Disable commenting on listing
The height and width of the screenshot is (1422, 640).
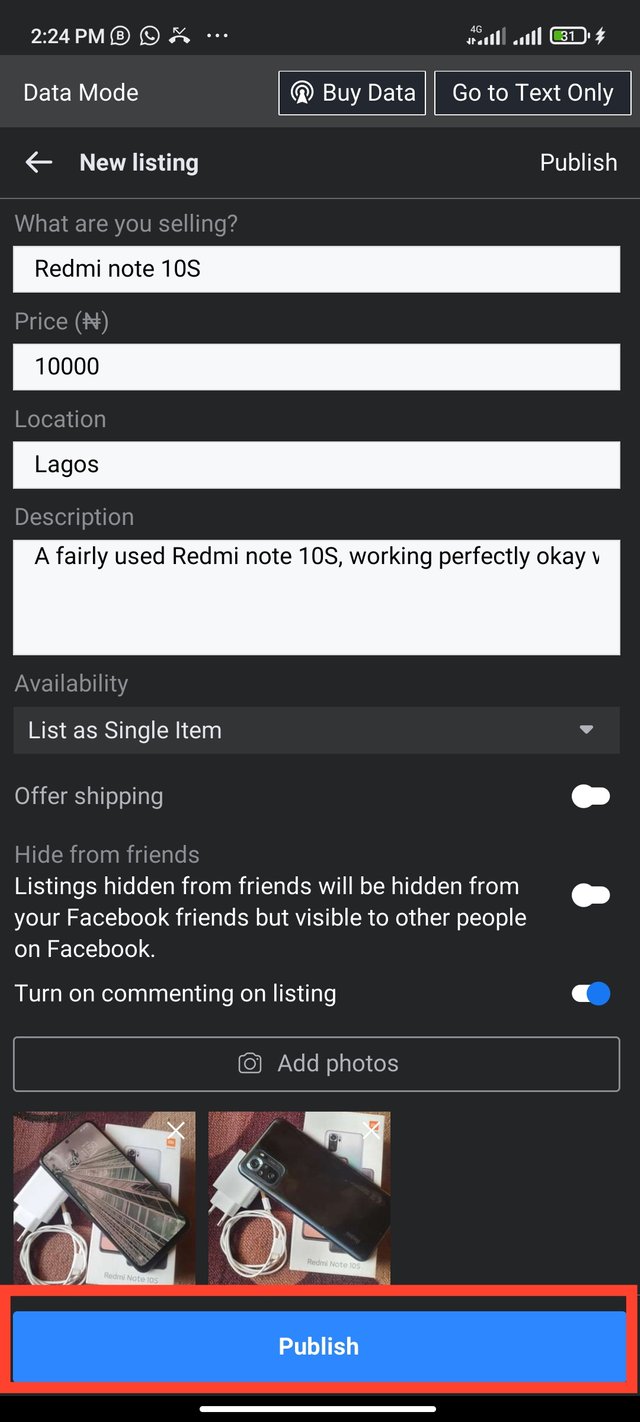click(590, 994)
